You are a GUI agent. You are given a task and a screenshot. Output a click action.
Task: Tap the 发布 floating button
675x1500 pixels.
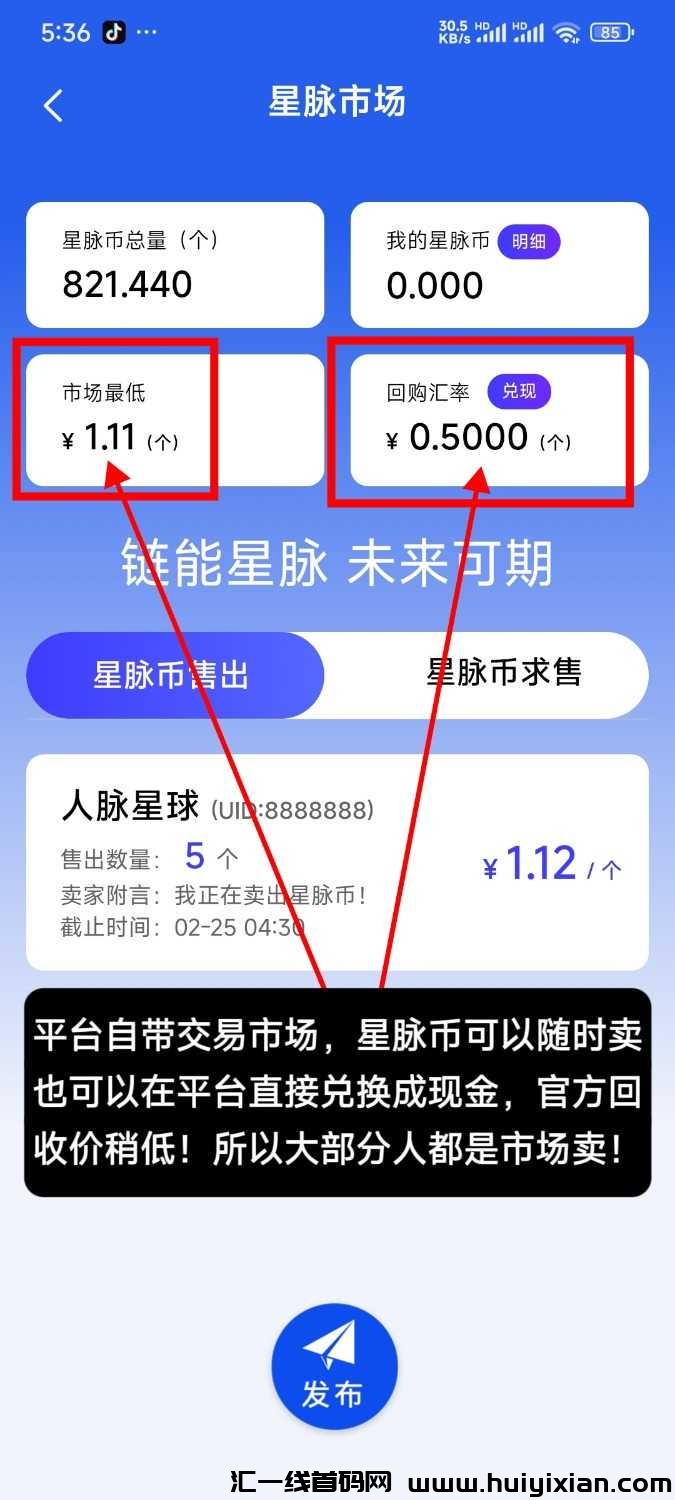(x=335, y=1367)
